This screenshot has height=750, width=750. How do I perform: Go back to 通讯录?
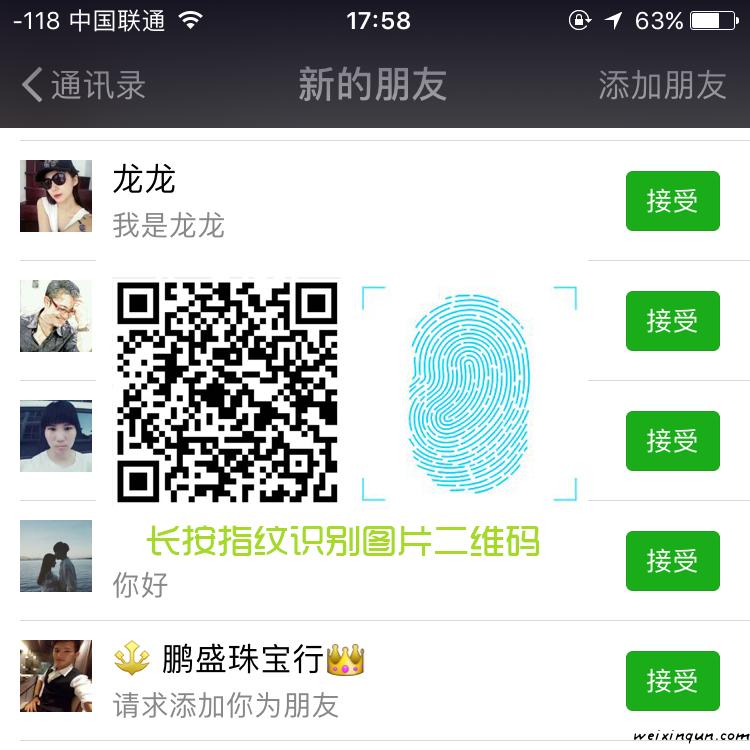click(84, 86)
